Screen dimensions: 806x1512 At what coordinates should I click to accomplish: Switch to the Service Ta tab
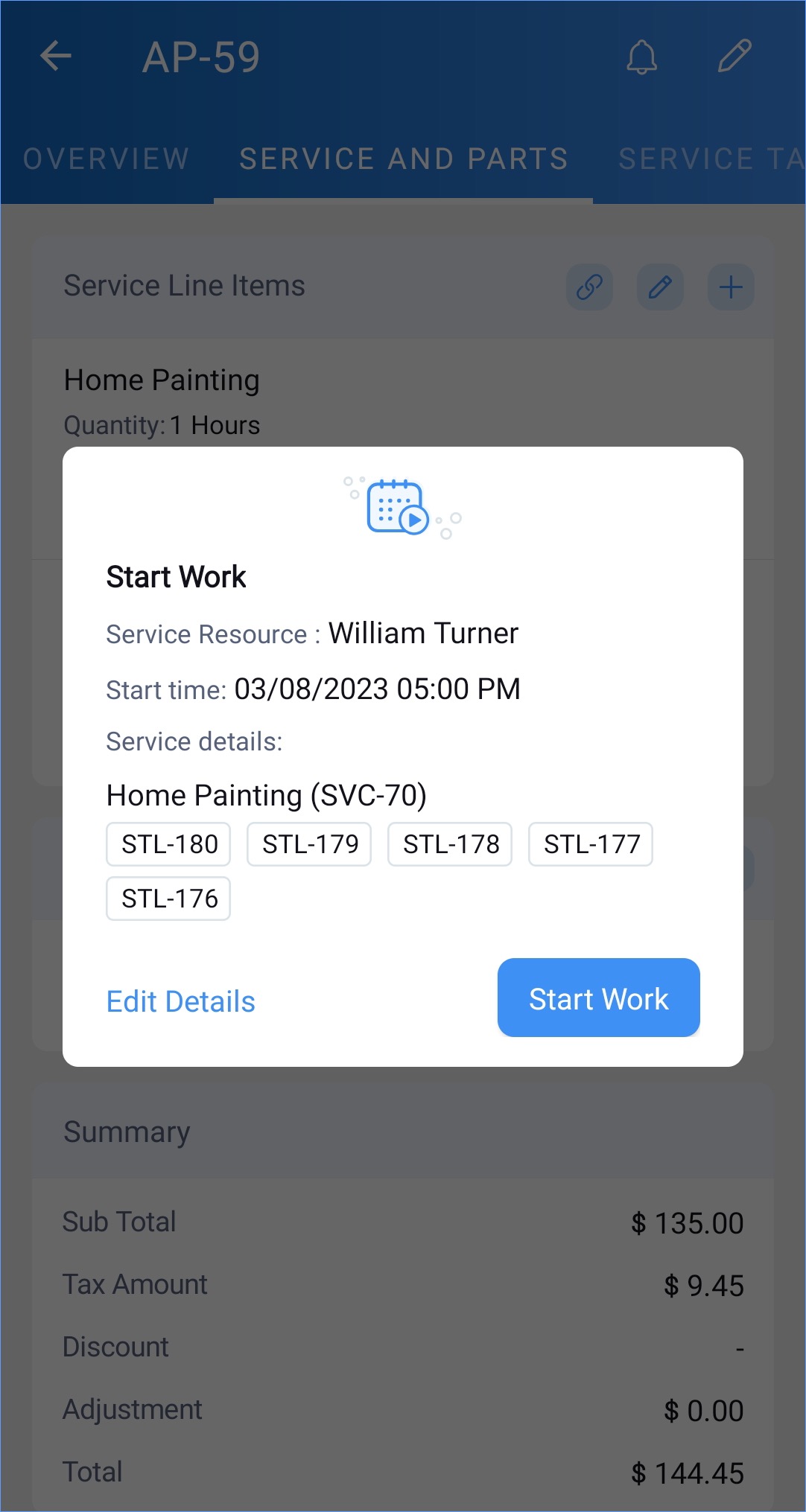coord(710,159)
